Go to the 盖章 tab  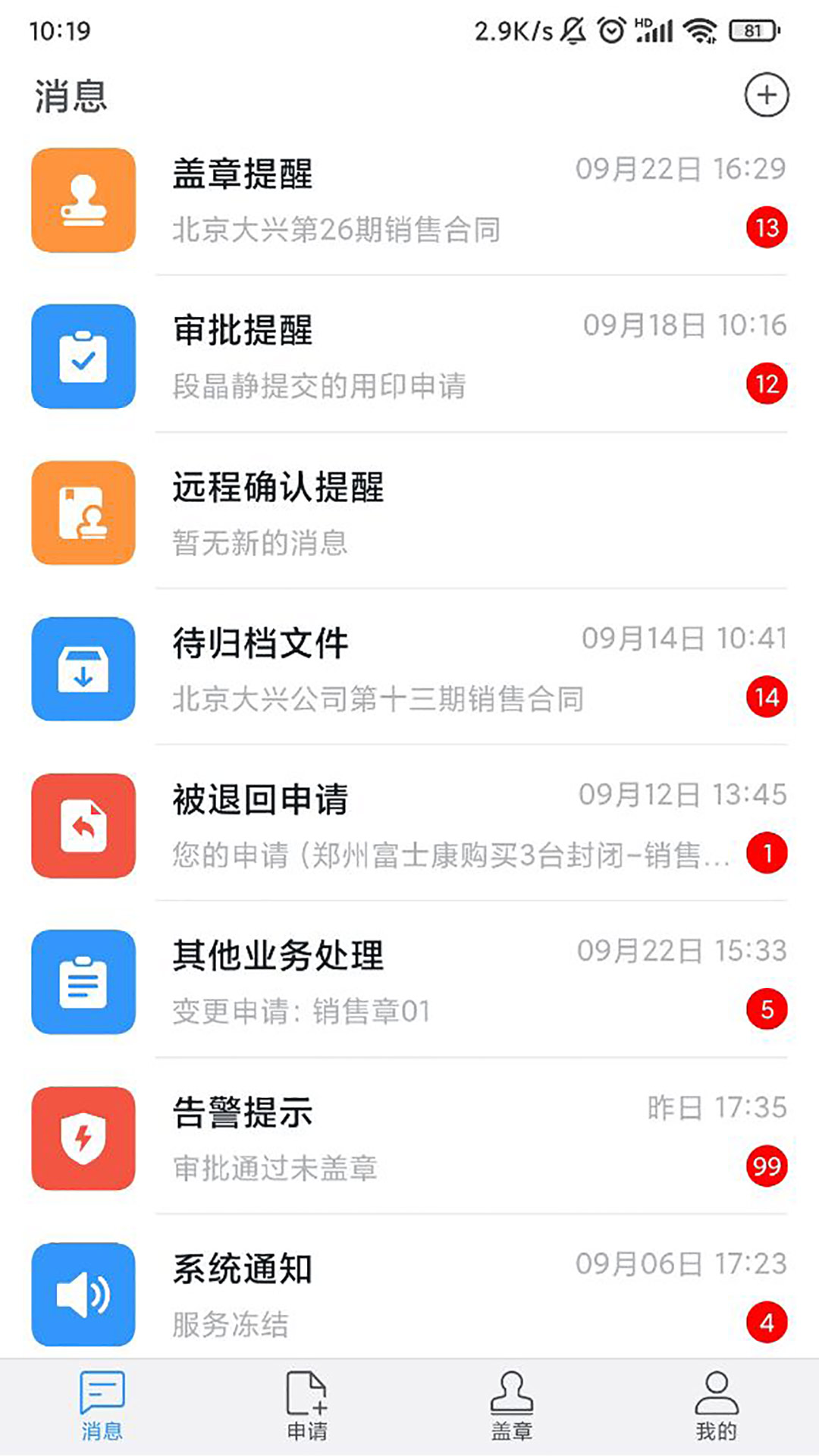click(512, 1407)
